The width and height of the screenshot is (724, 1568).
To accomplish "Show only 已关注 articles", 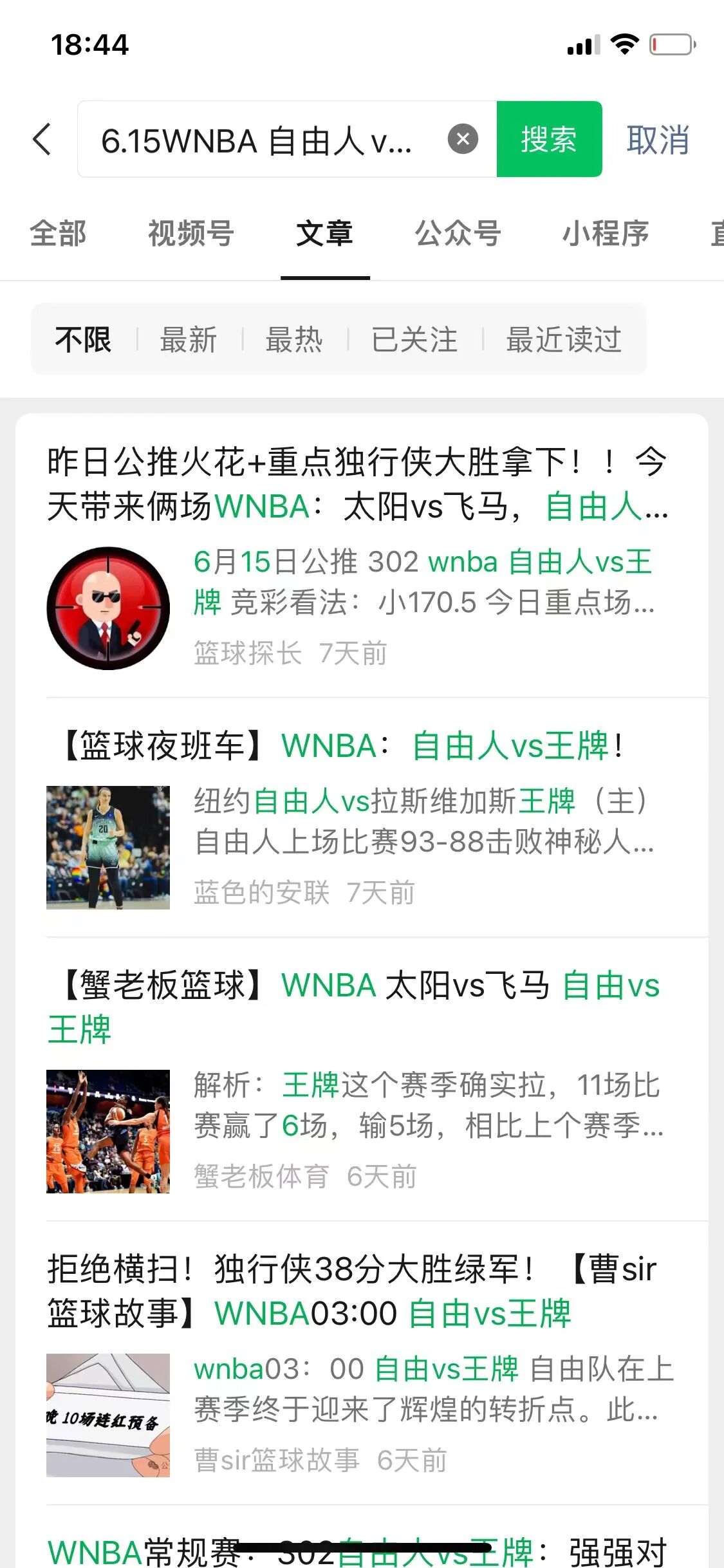I will 414,339.
